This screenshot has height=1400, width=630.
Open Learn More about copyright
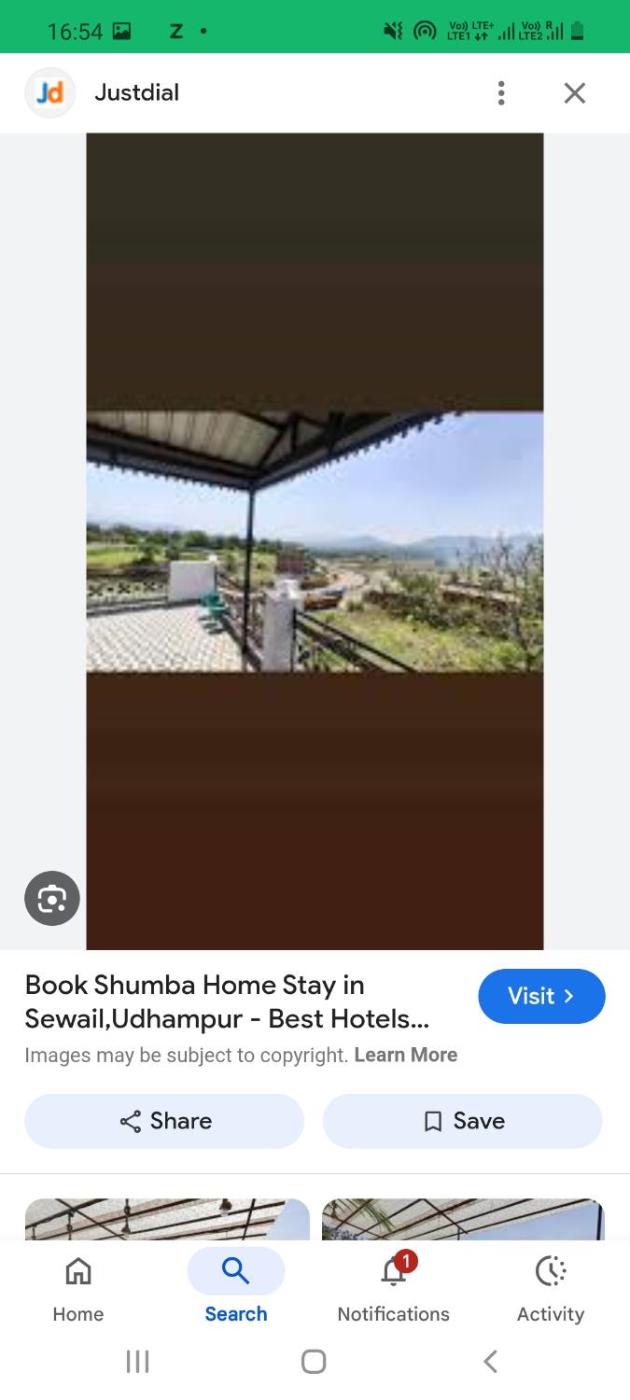(x=405, y=1055)
